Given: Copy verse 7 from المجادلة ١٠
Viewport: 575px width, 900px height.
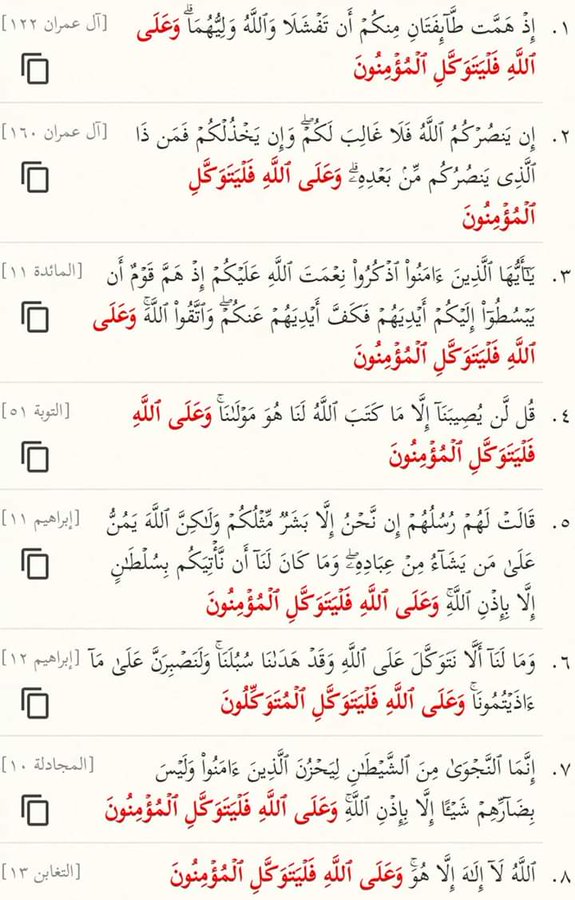Looking at the screenshot, I should 35,810.
